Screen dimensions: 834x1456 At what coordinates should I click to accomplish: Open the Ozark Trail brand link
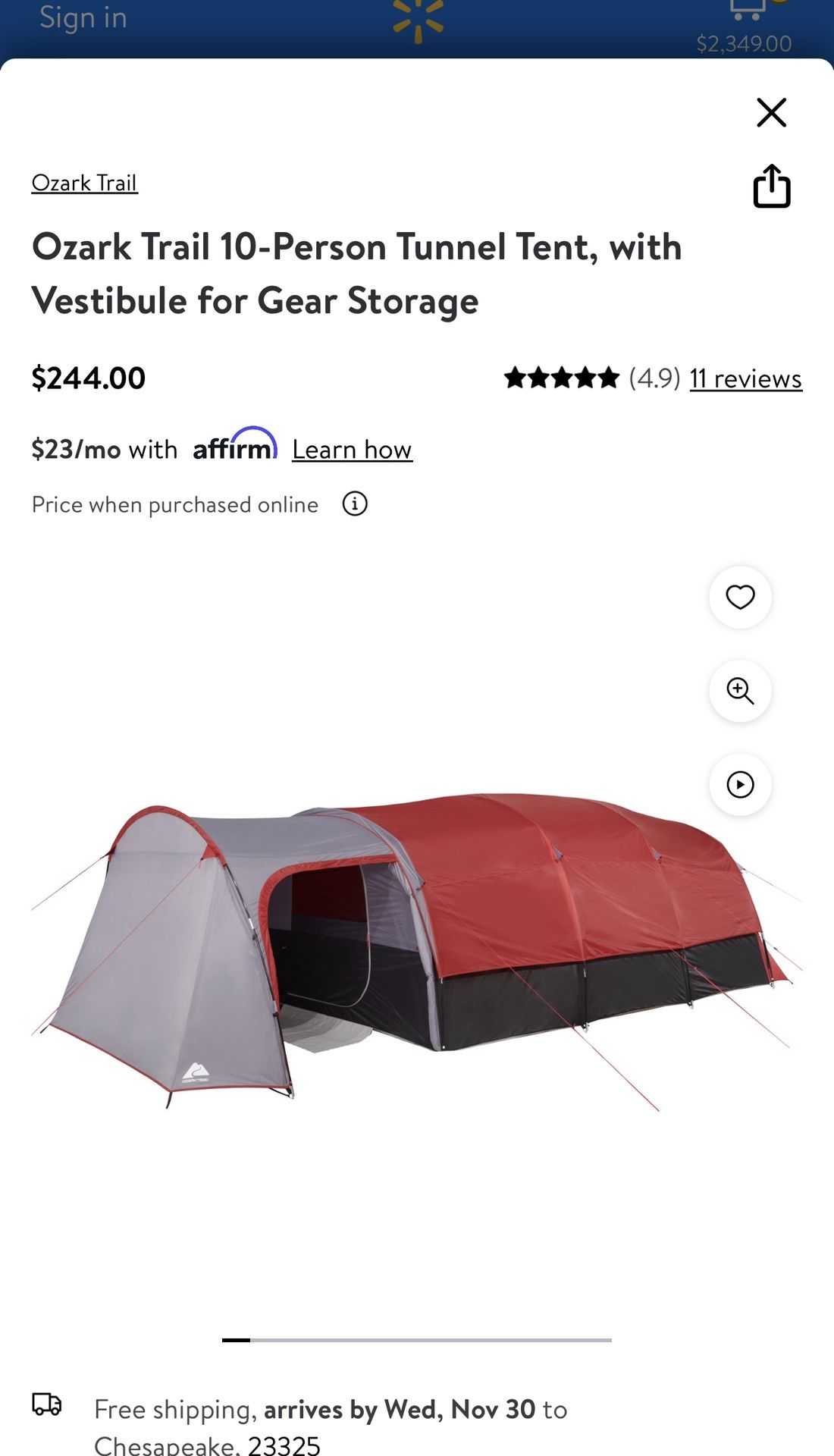84,183
